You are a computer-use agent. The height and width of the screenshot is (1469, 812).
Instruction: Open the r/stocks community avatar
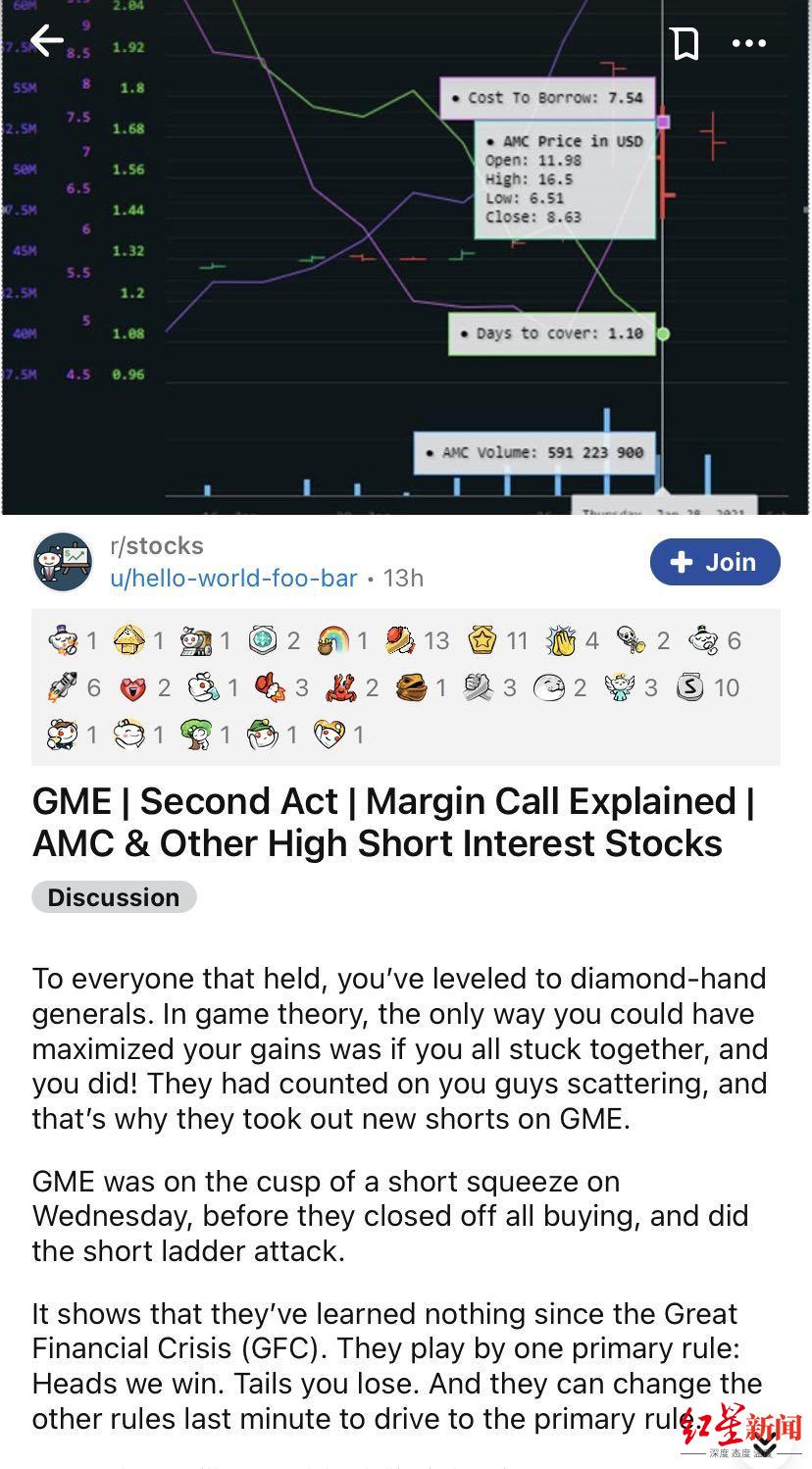coord(63,562)
